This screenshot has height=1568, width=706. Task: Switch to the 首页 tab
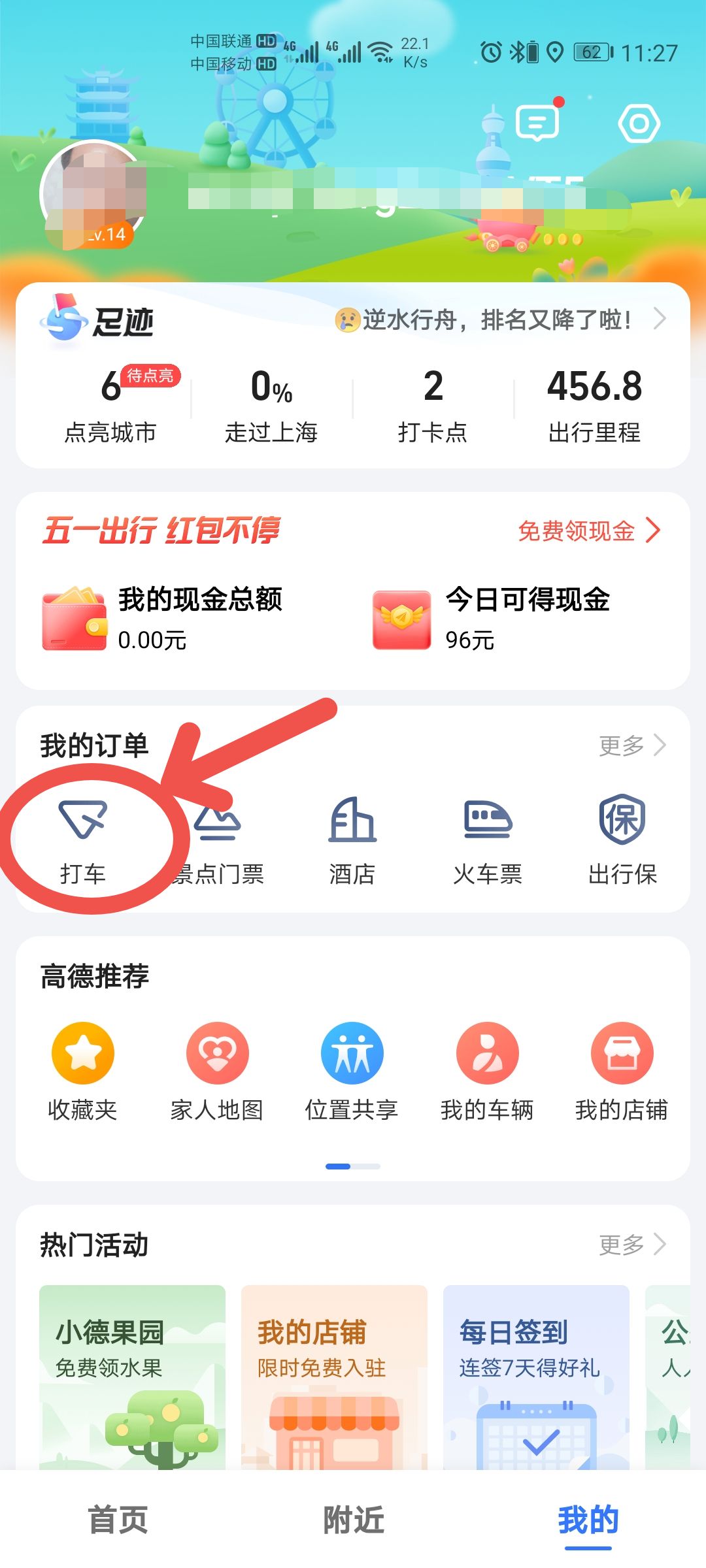118,1520
